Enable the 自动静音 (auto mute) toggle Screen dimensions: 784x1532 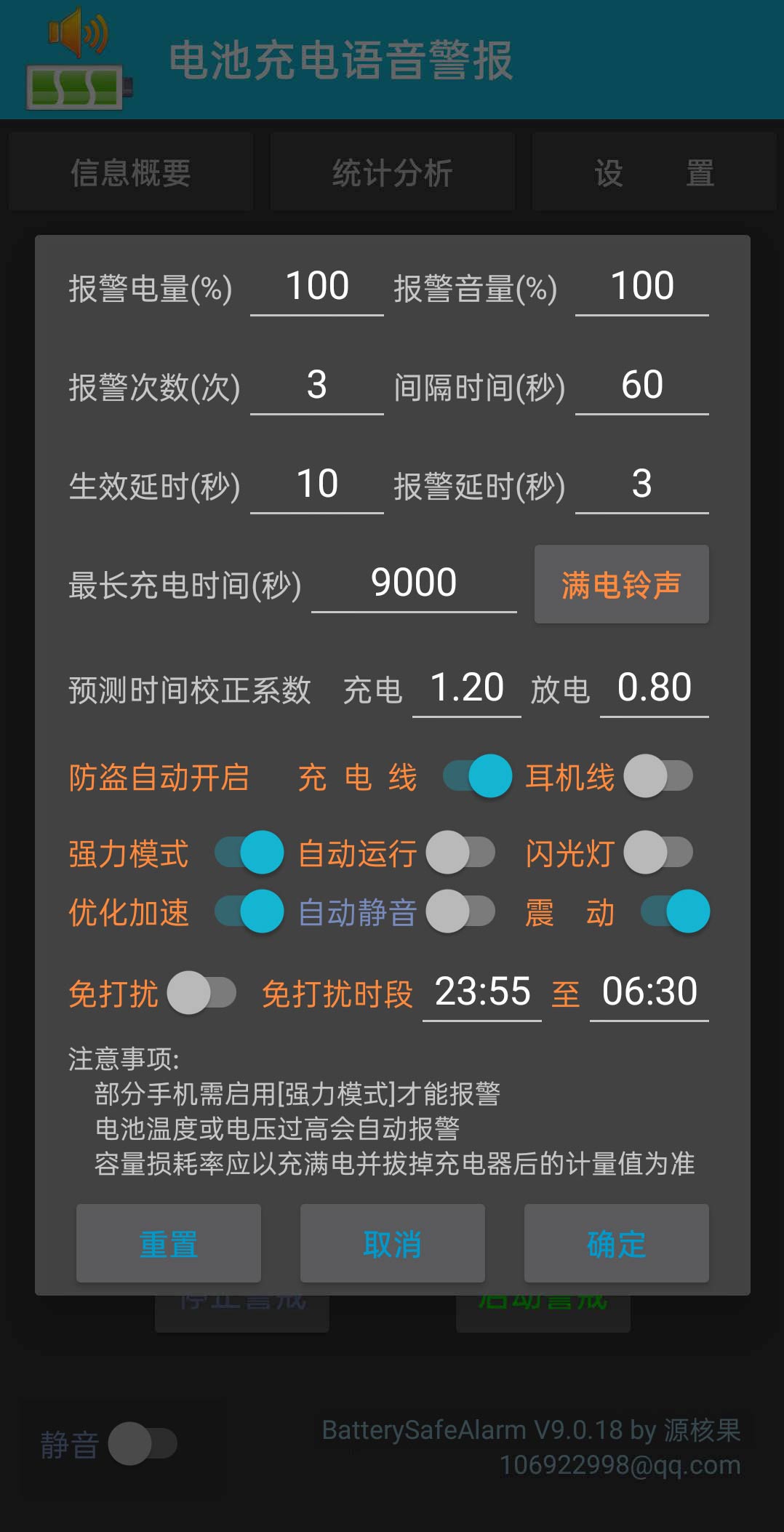coord(462,911)
